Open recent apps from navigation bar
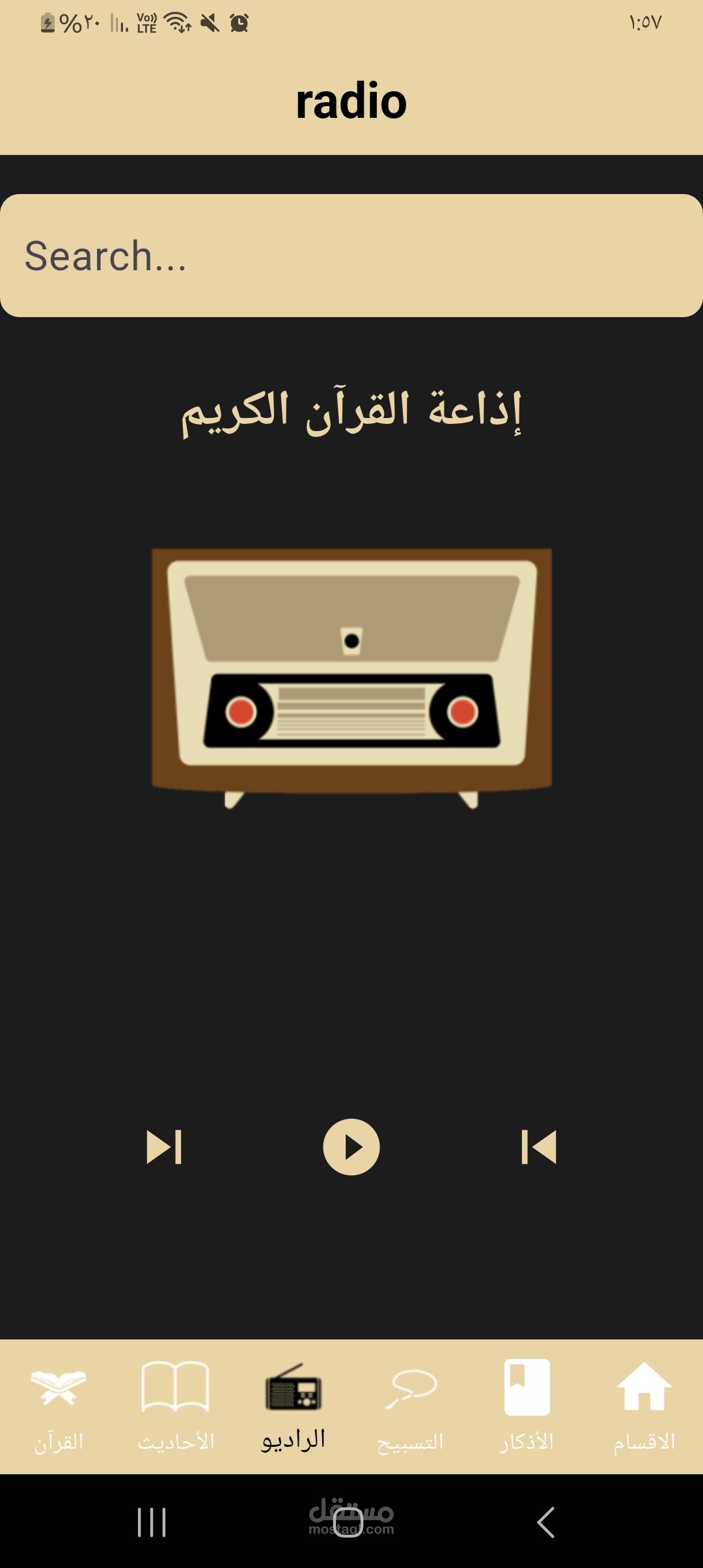This screenshot has width=703, height=1568. coord(152,1522)
